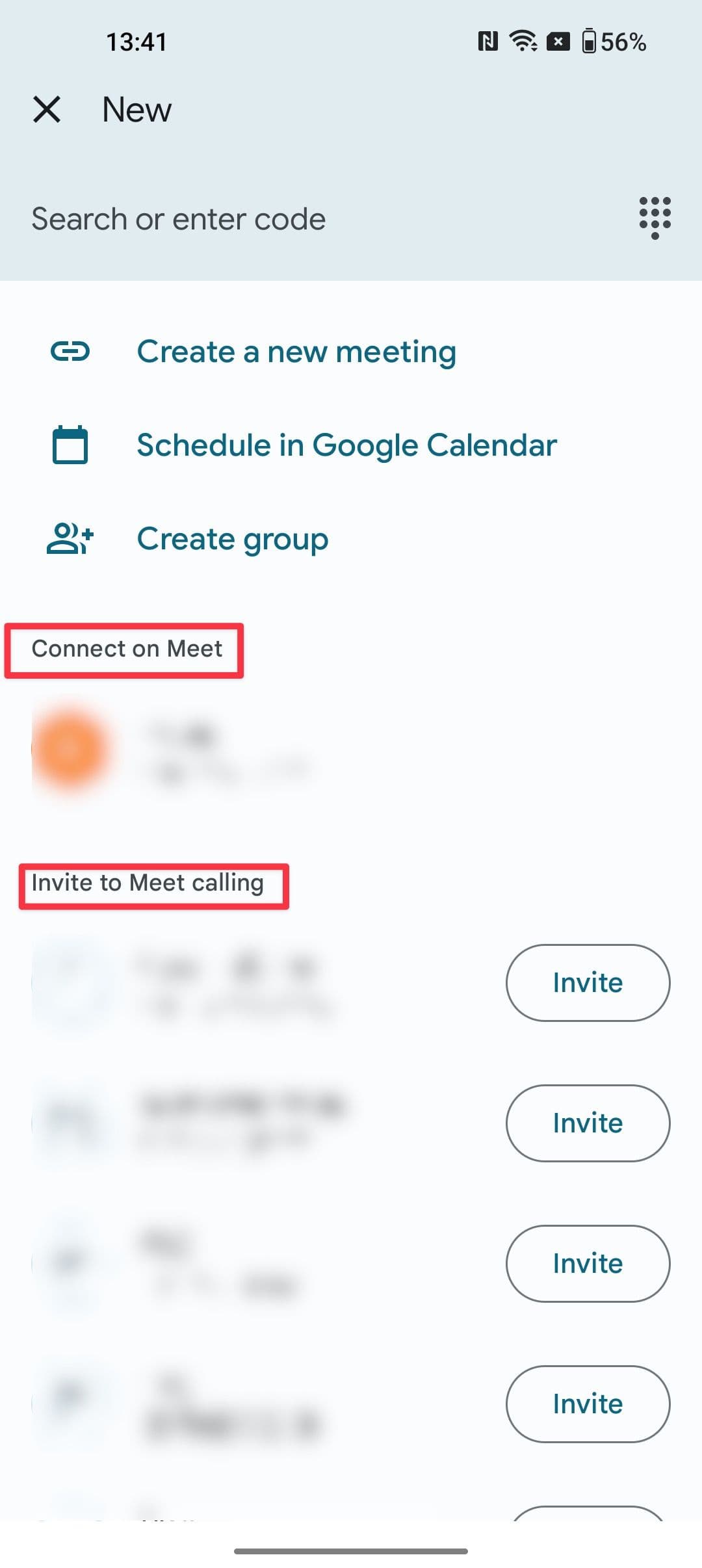702x1568 pixels.
Task: Create a new meeting
Action: [x=296, y=352]
